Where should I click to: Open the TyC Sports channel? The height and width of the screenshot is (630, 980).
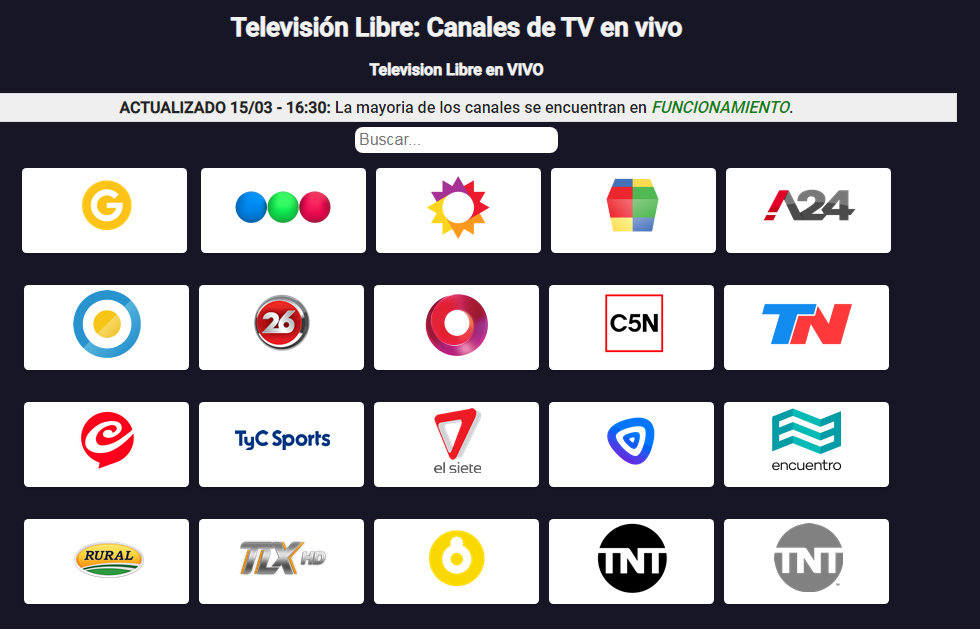point(281,444)
